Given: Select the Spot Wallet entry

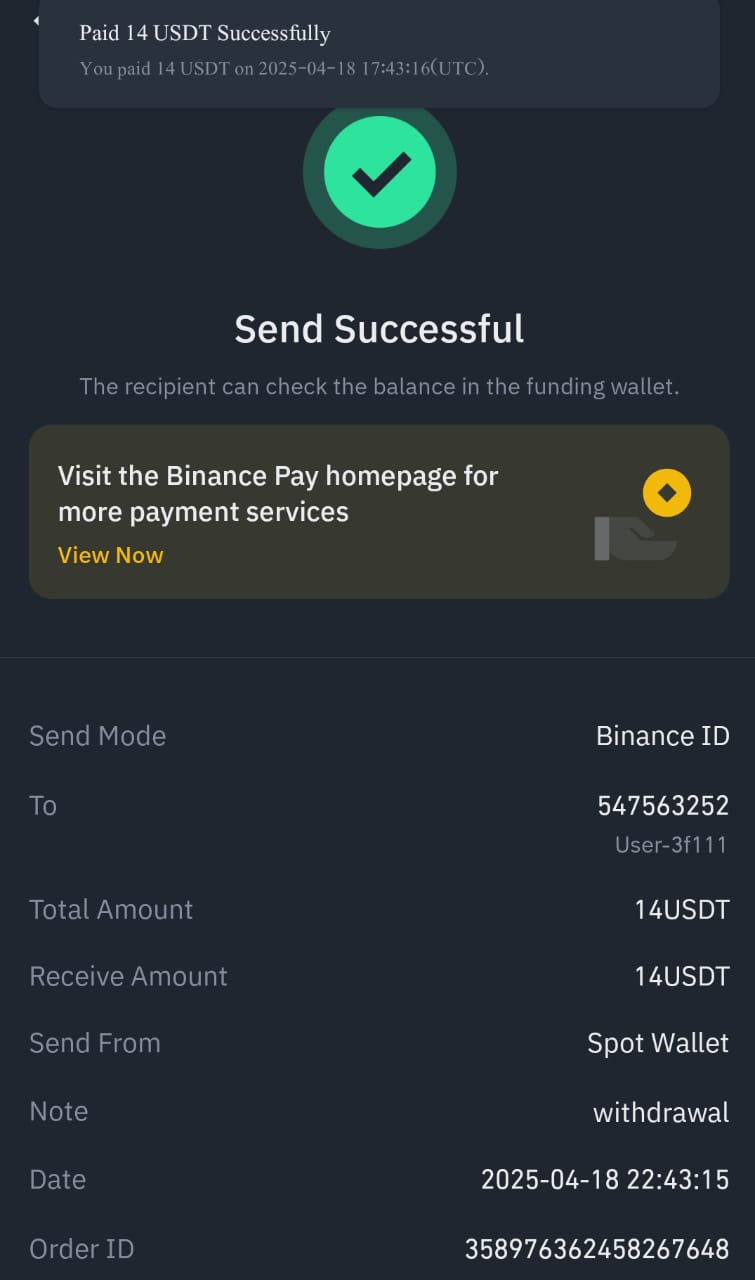Looking at the screenshot, I should 657,1042.
